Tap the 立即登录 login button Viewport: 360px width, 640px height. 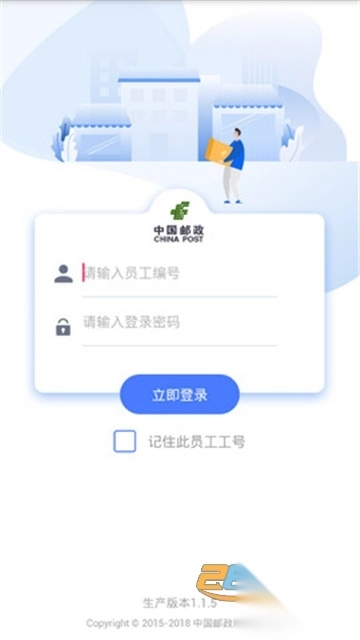pyautogui.click(x=180, y=394)
